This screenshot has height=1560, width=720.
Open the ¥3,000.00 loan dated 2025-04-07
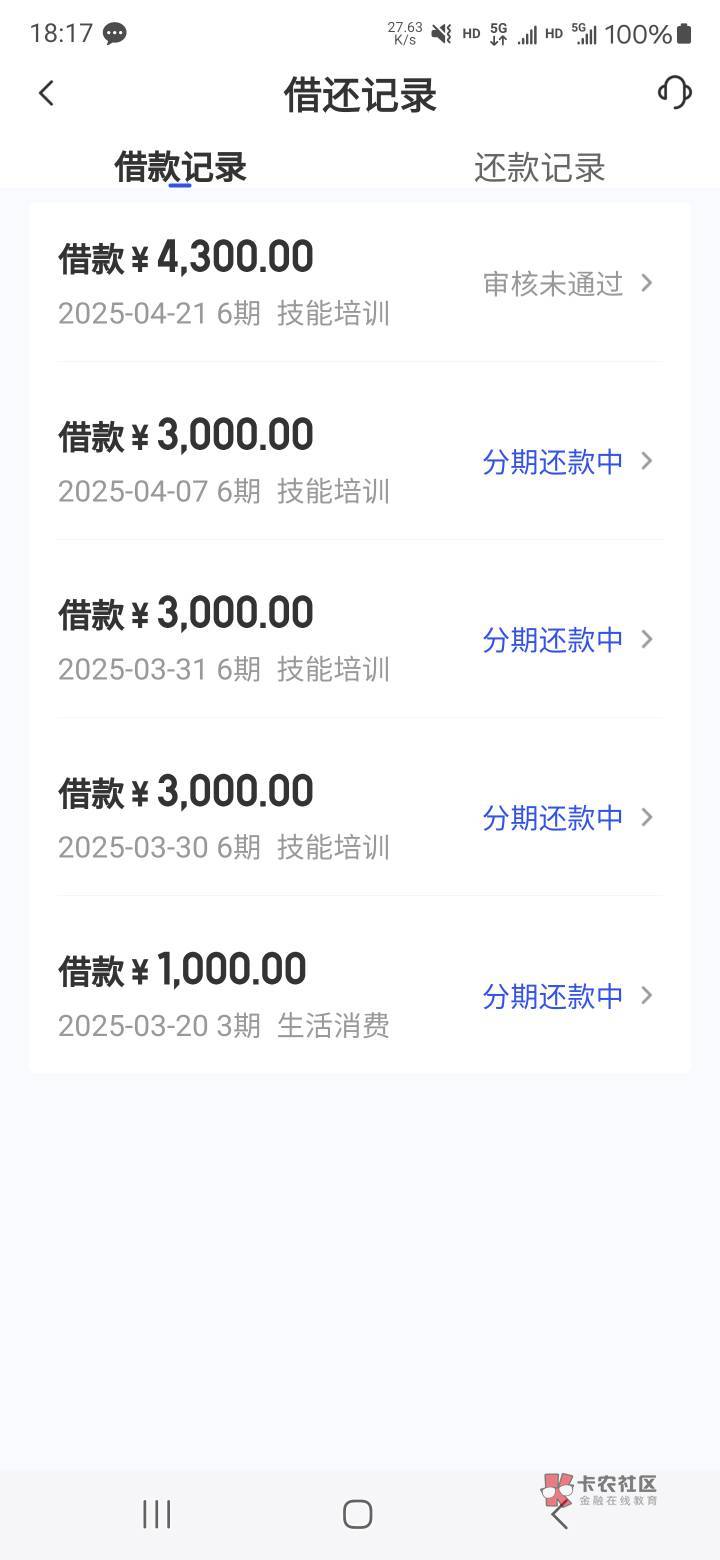click(x=360, y=461)
